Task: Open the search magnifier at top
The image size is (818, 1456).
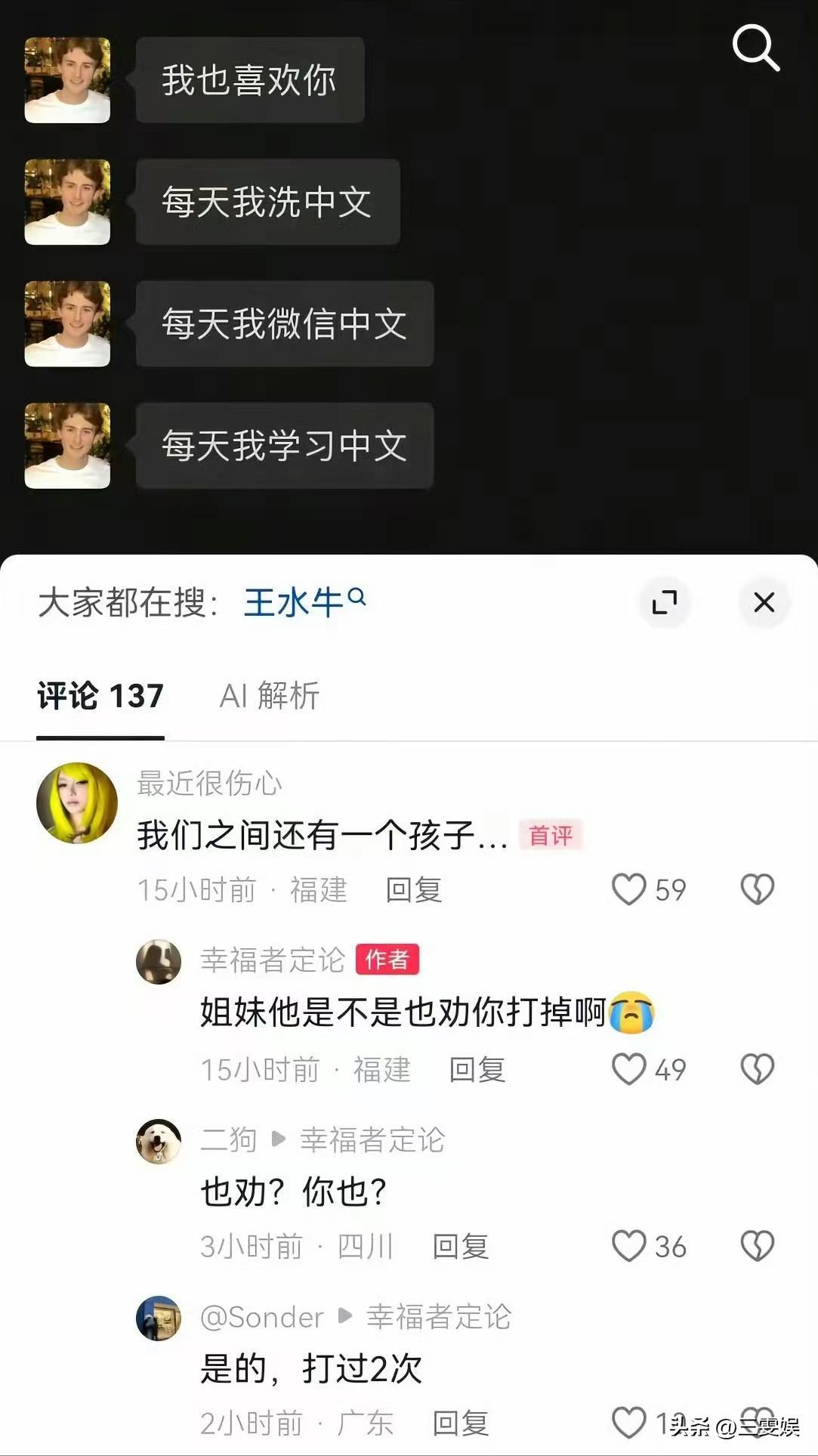Action: click(756, 48)
